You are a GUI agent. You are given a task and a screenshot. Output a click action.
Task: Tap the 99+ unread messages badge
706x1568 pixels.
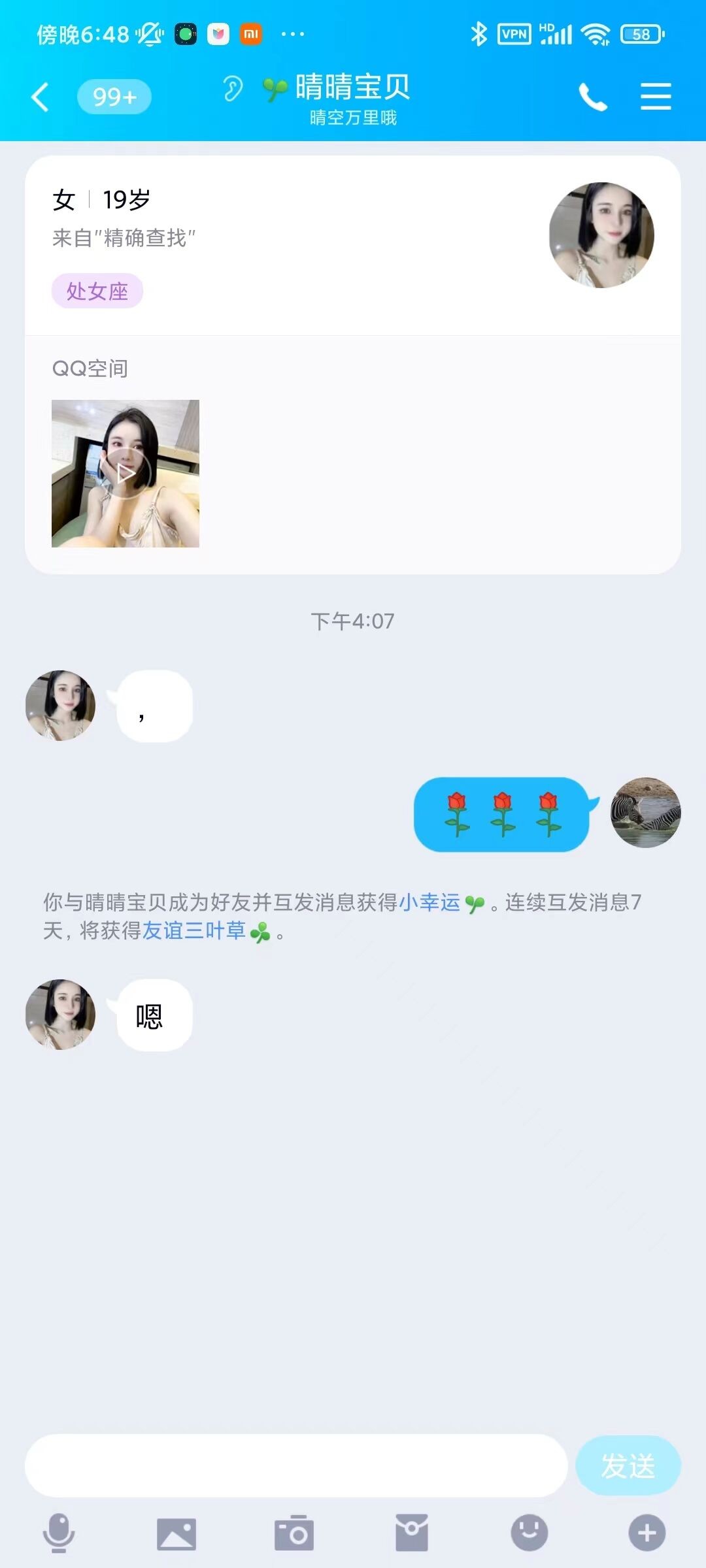(x=114, y=96)
